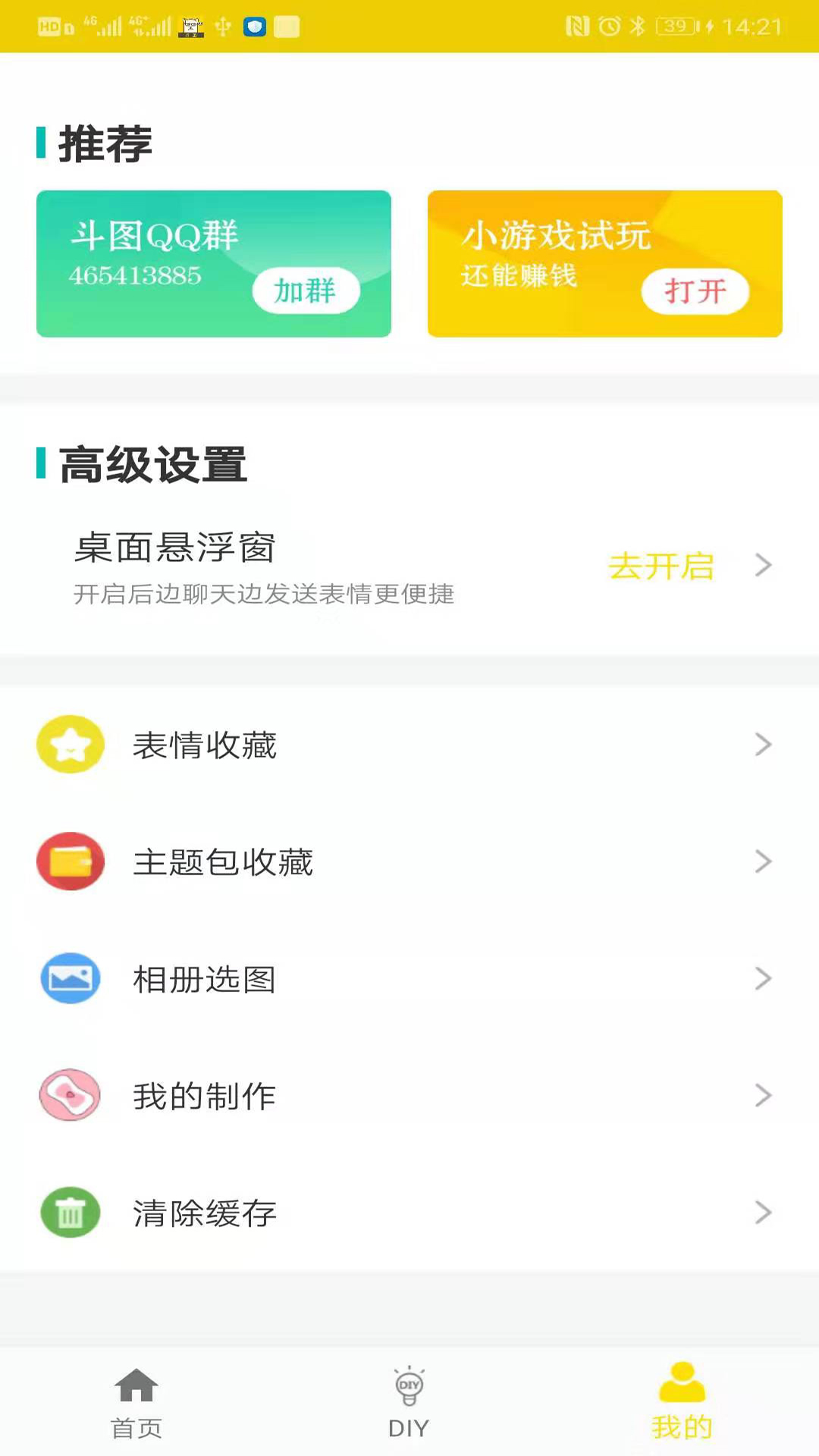Screen dimensions: 819x1456
Task: Tap the 我的制作 pink emoji icon
Action: [x=70, y=1095]
